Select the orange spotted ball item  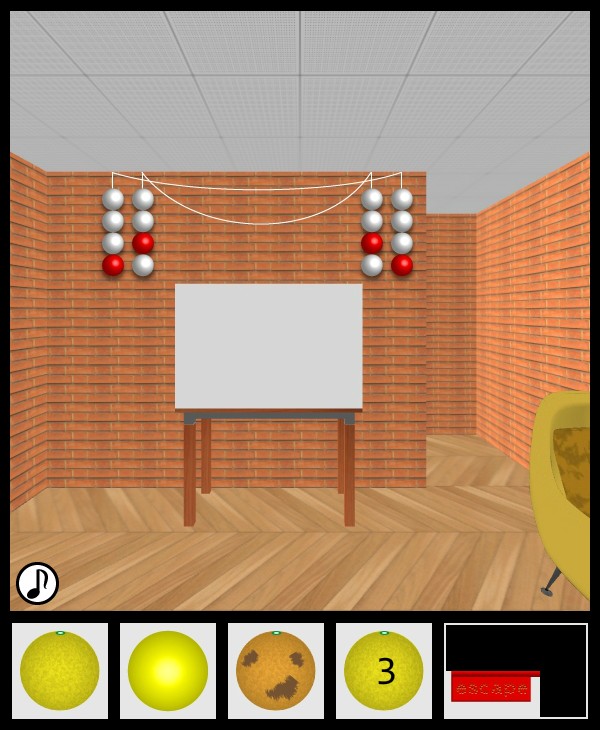pos(276,670)
